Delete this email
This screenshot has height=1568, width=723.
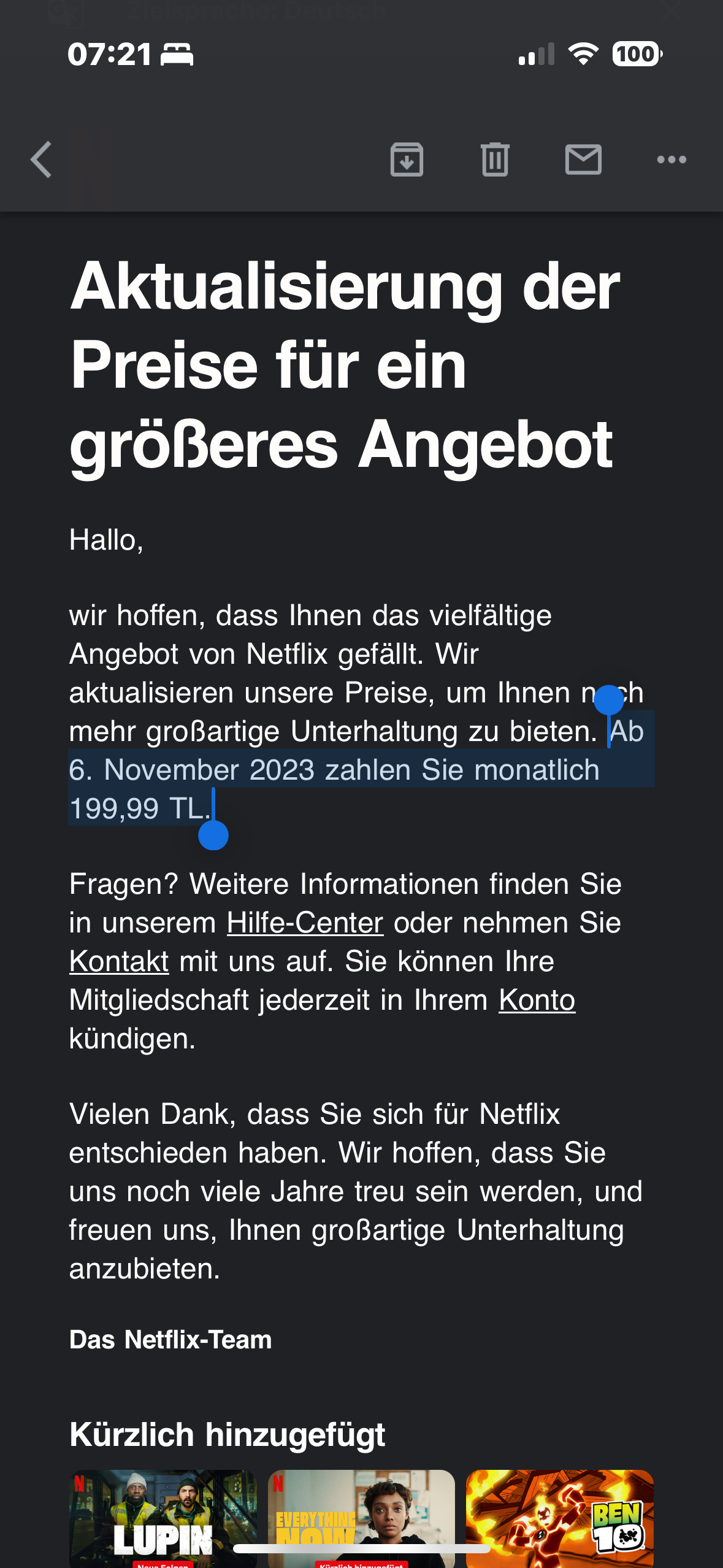pyautogui.click(x=495, y=160)
